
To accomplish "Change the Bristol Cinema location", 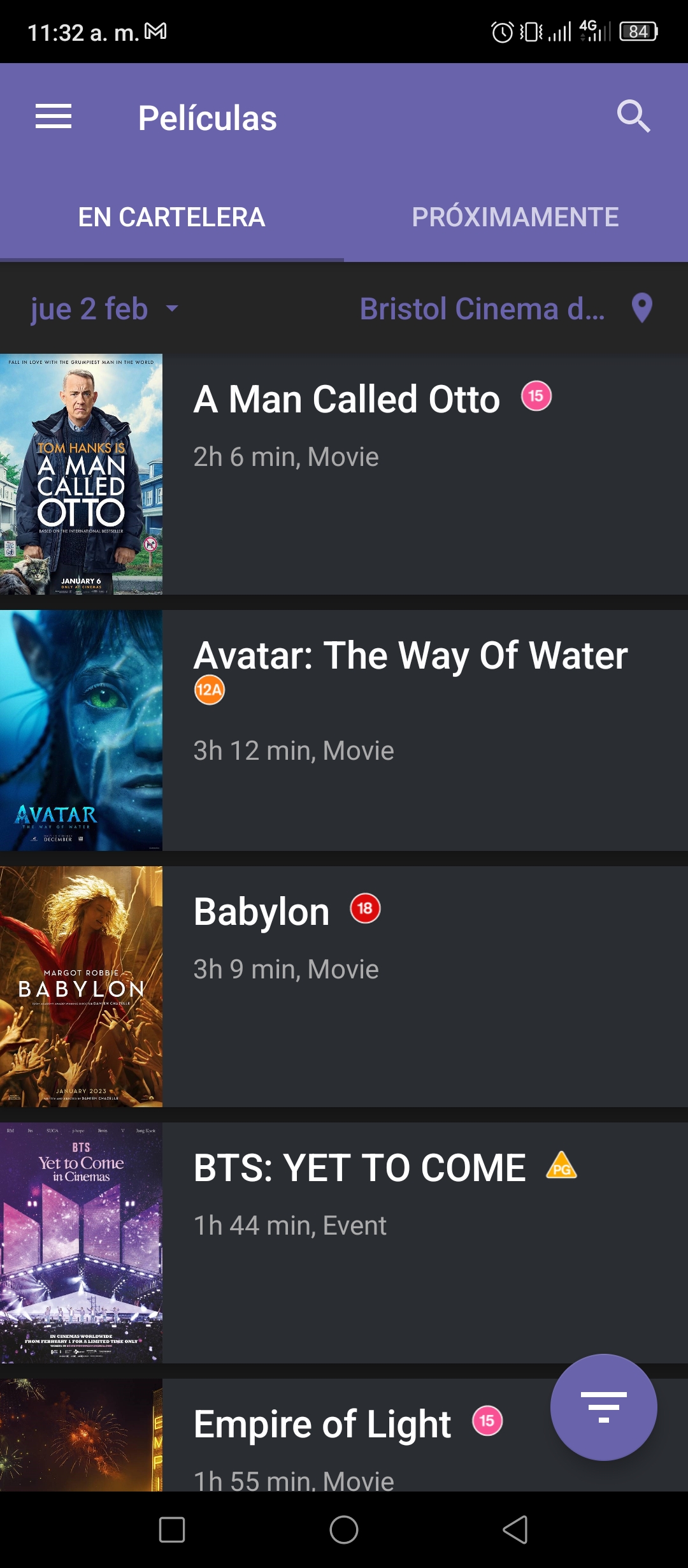I will (506, 309).
